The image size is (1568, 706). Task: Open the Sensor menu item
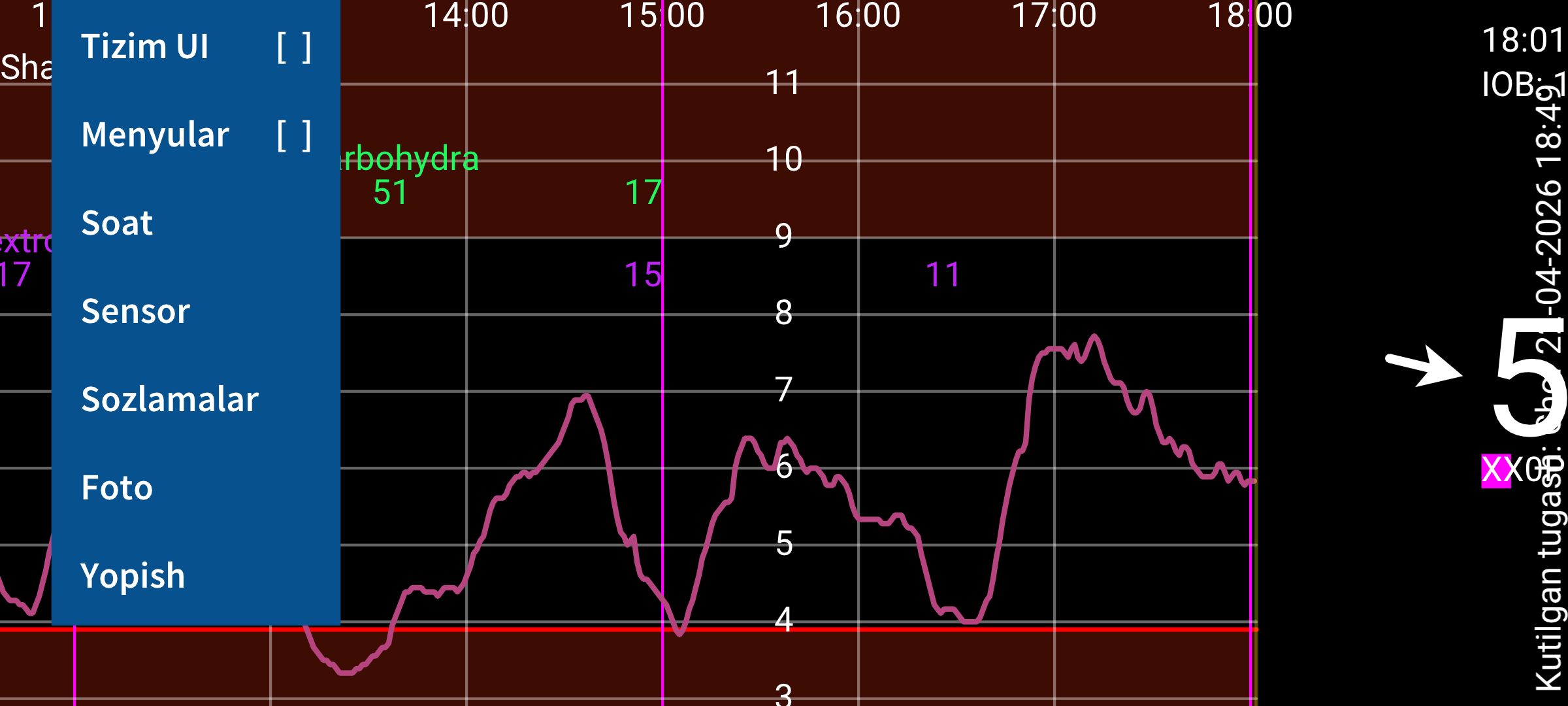click(x=136, y=312)
